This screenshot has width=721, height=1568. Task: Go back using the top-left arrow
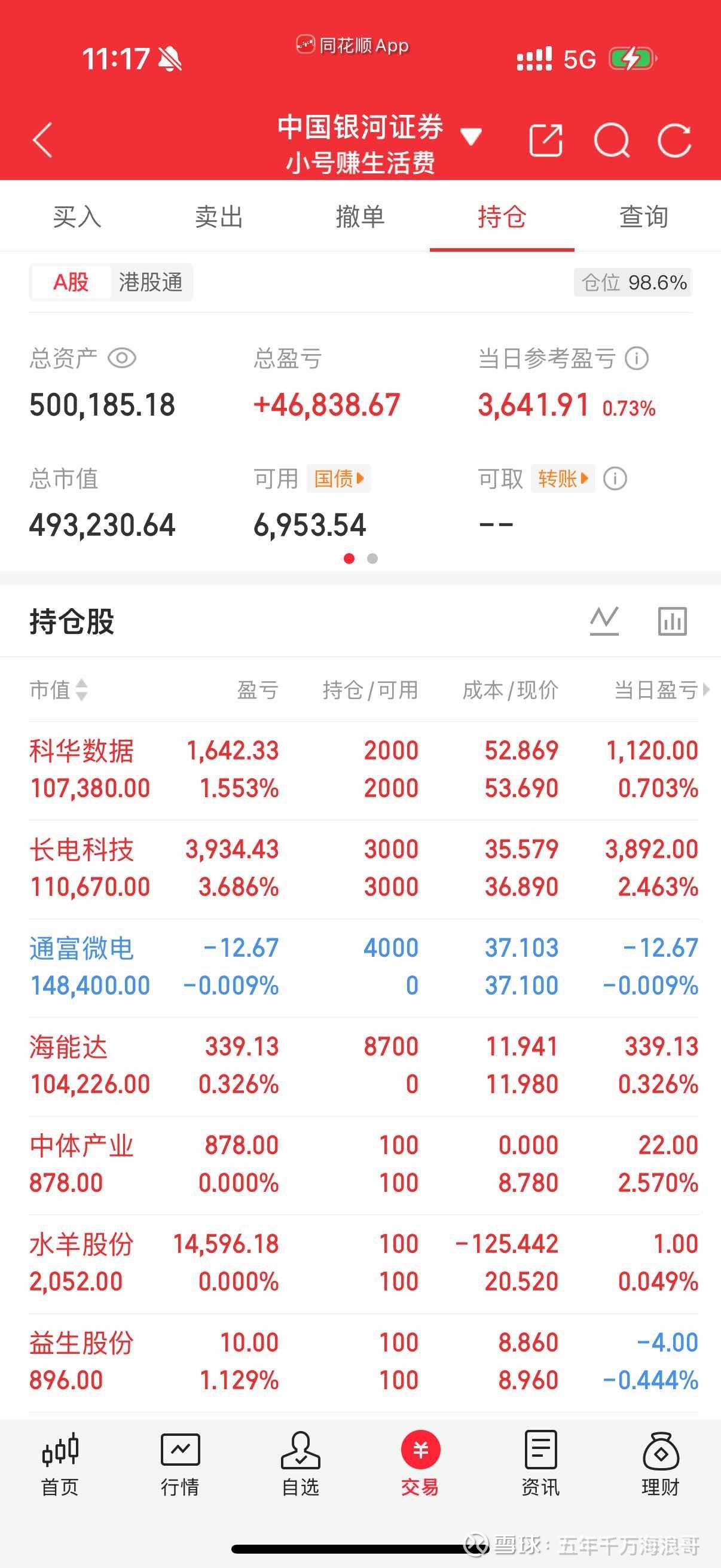tap(42, 141)
